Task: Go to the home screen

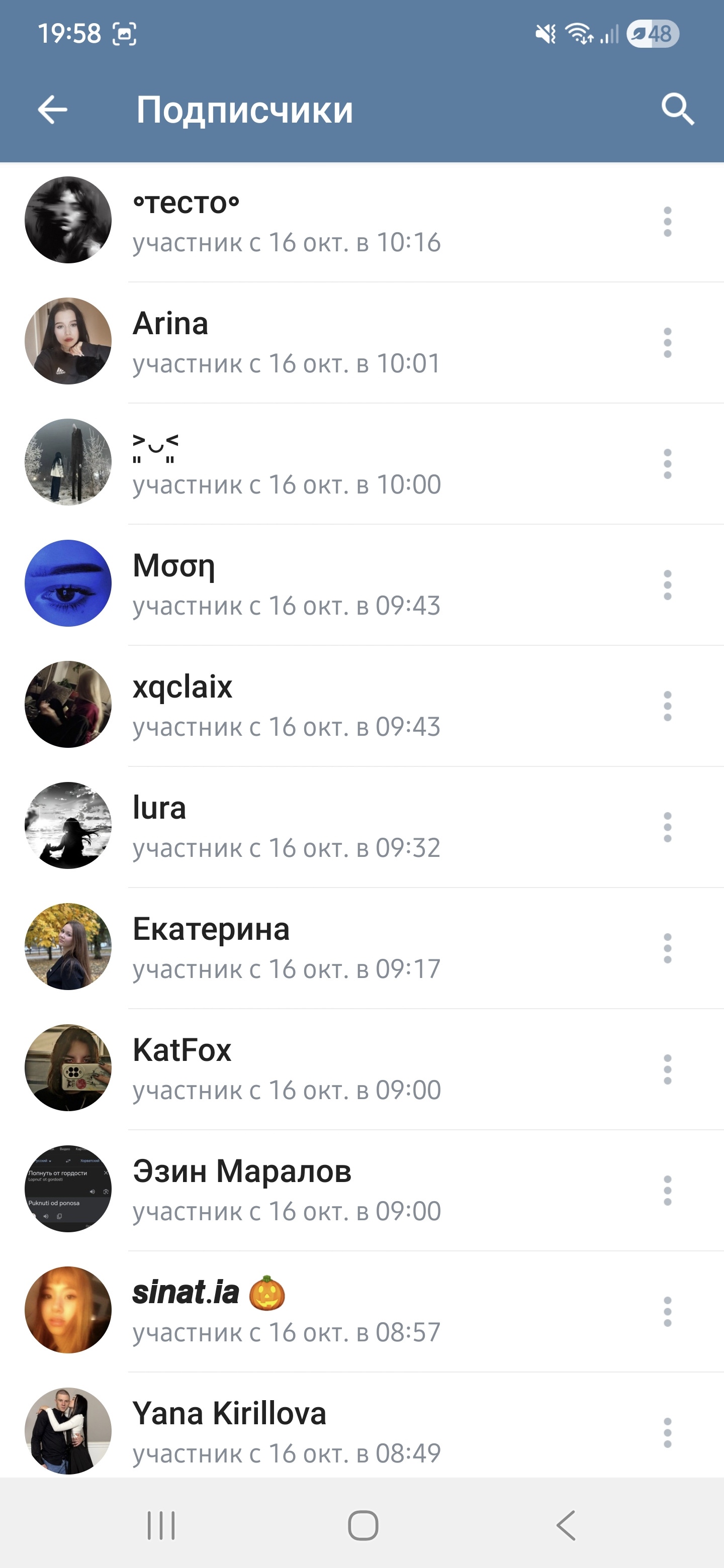Action: [x=363, y=1525]
